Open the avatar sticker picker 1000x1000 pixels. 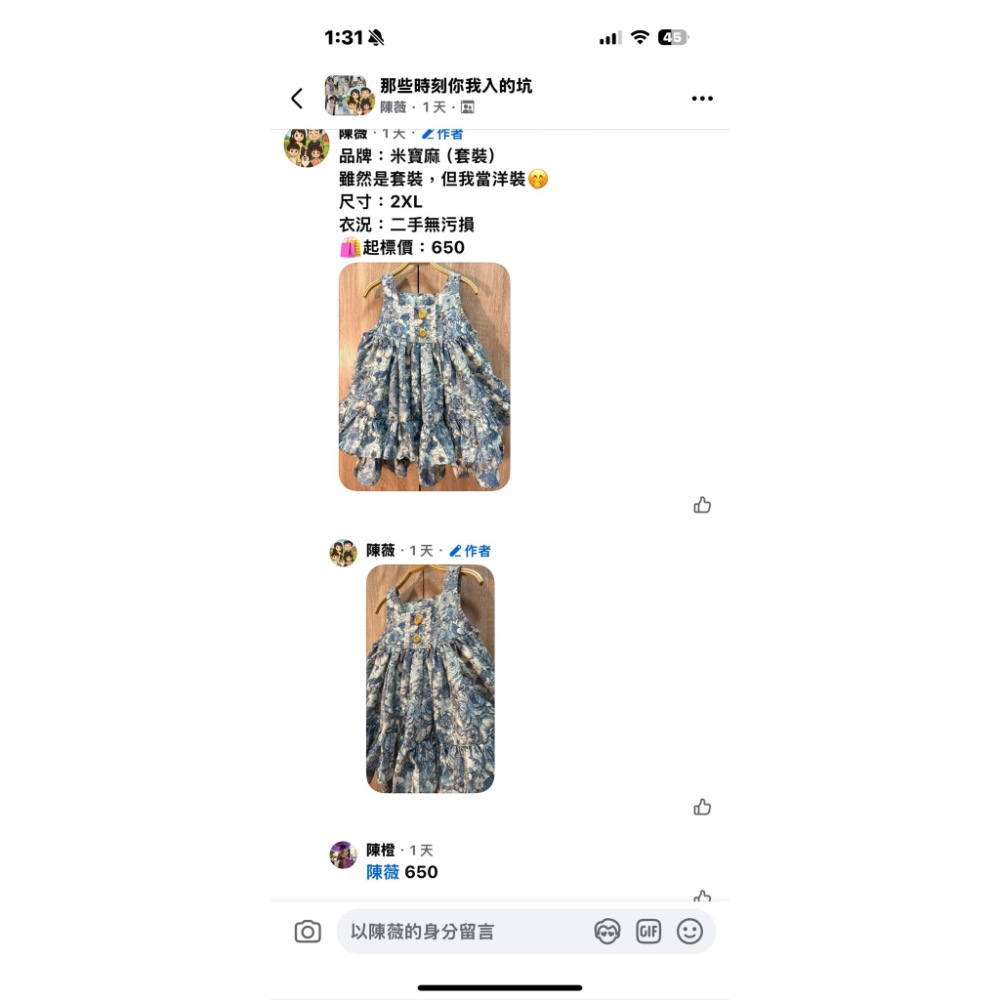[607, 932]
